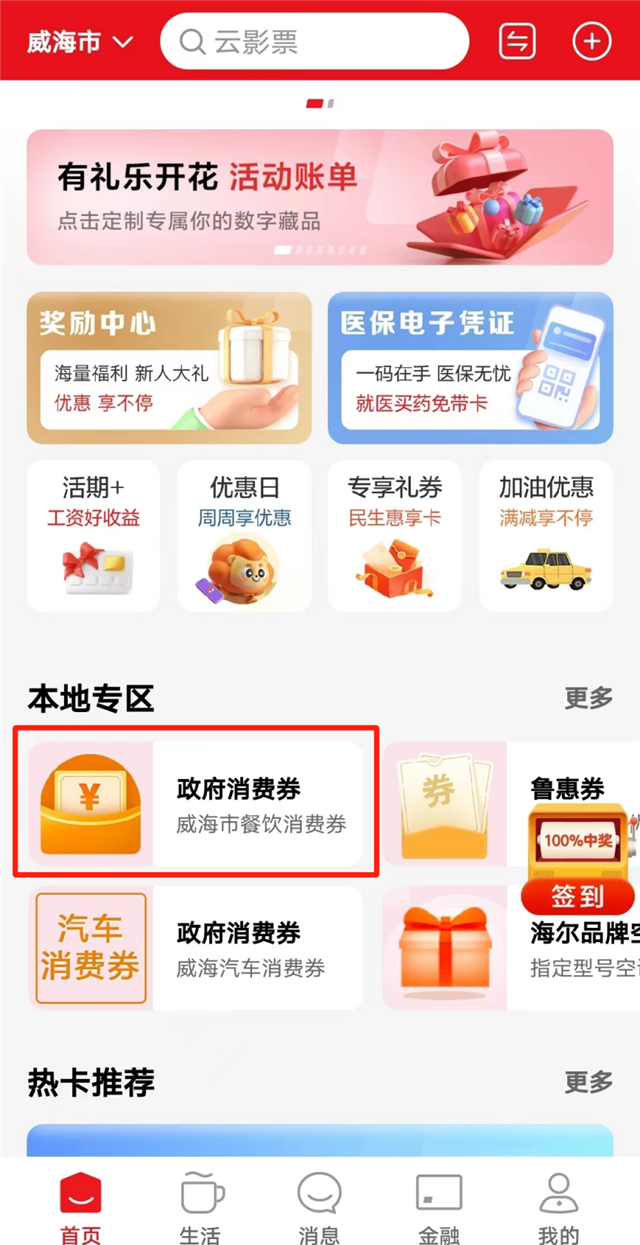Screen dimensions: 640x1245
Task: Open the 奖励中心 card
Action: point(169,367)
